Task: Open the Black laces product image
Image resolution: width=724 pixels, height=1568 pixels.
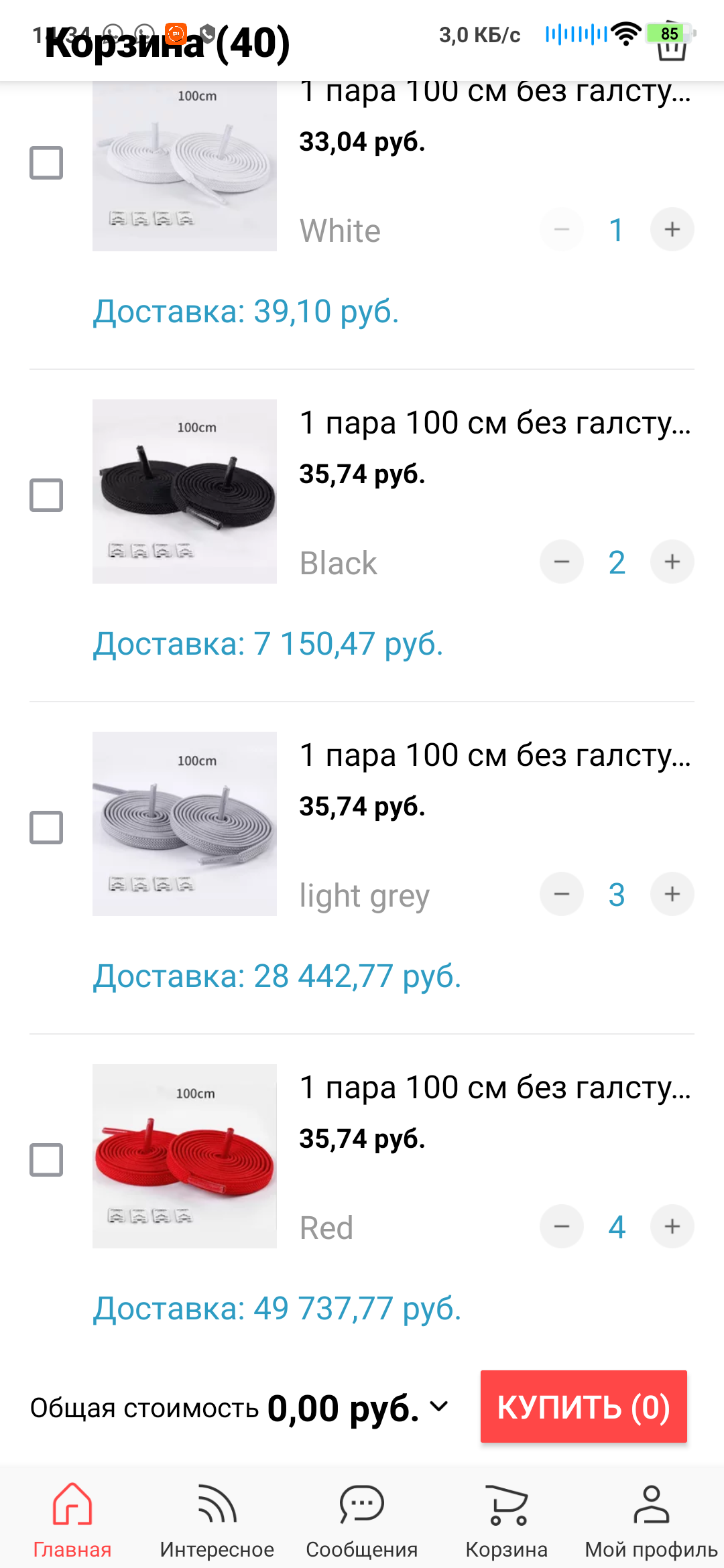Action: coord(184,491)
